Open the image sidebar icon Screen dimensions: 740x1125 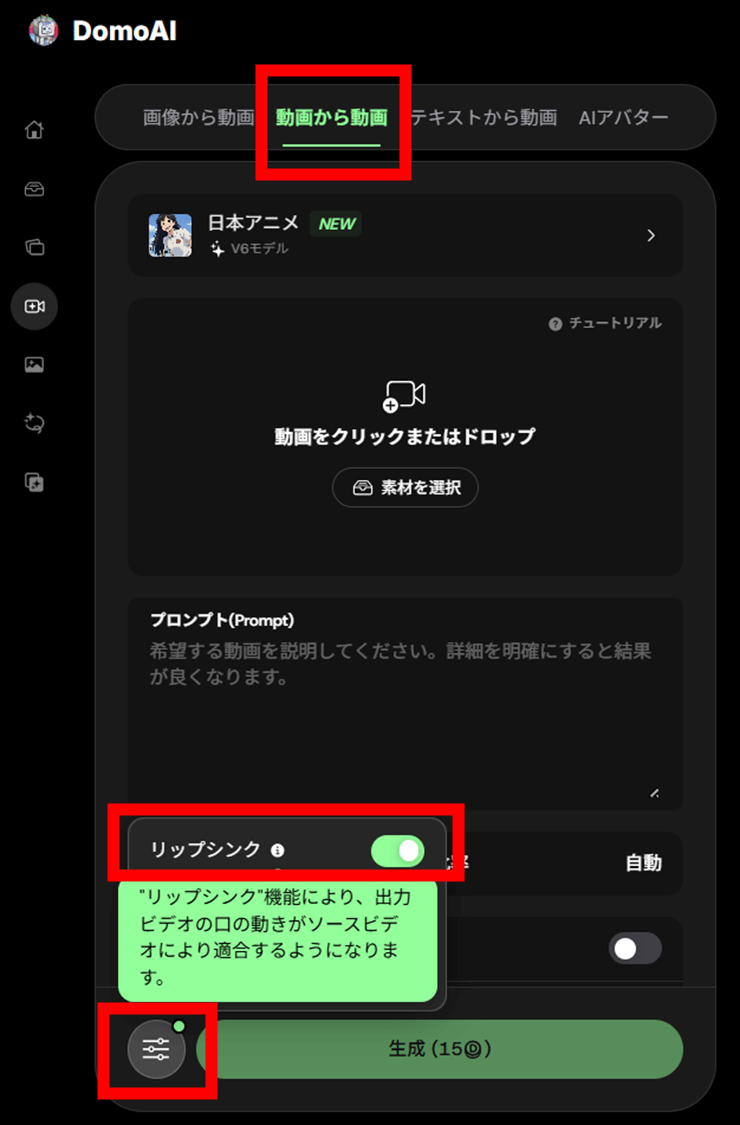[x=34, y=365]
